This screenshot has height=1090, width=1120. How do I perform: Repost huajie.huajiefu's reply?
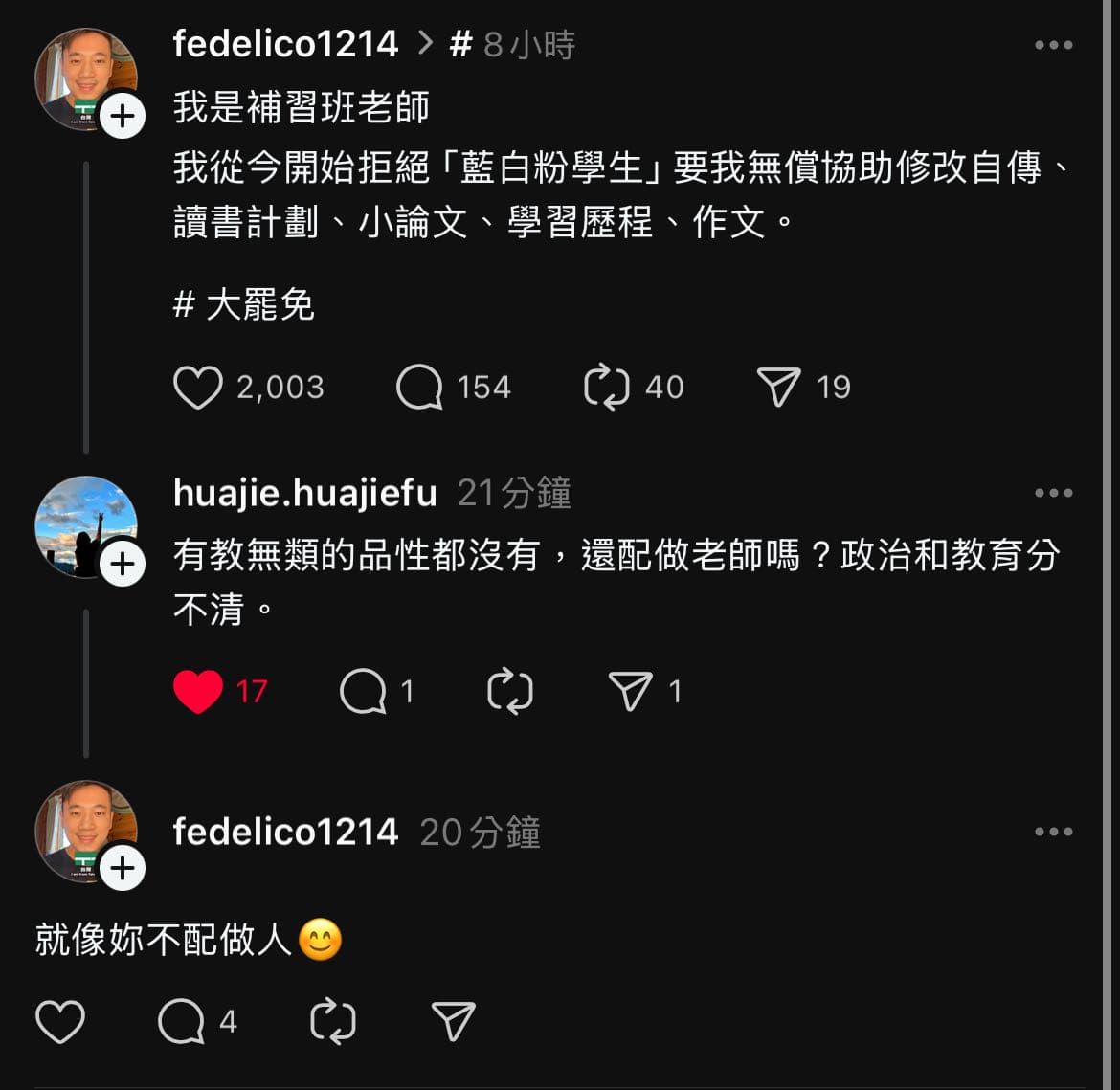509,691
